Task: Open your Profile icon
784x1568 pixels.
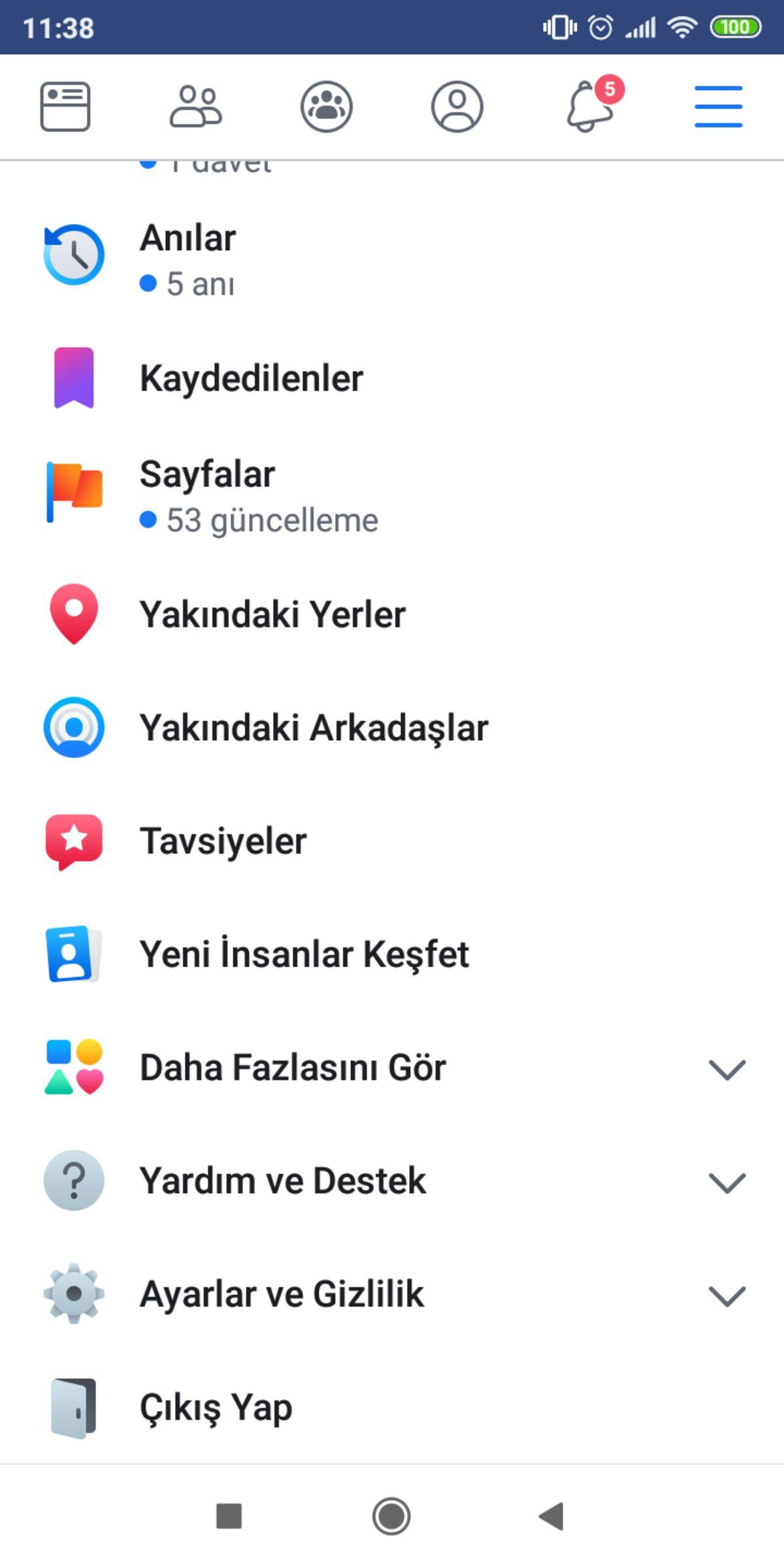Action: [x=457, y=106]
